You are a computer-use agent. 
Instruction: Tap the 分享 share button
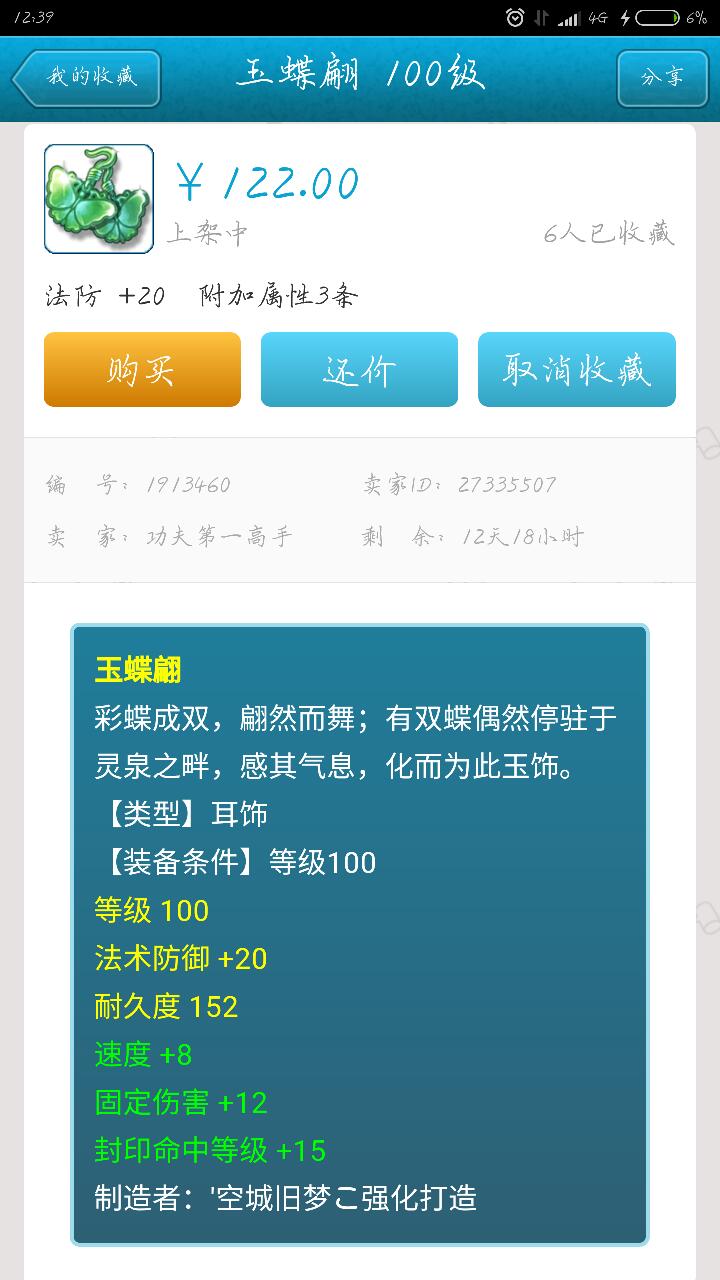click(x=662, y=77)
